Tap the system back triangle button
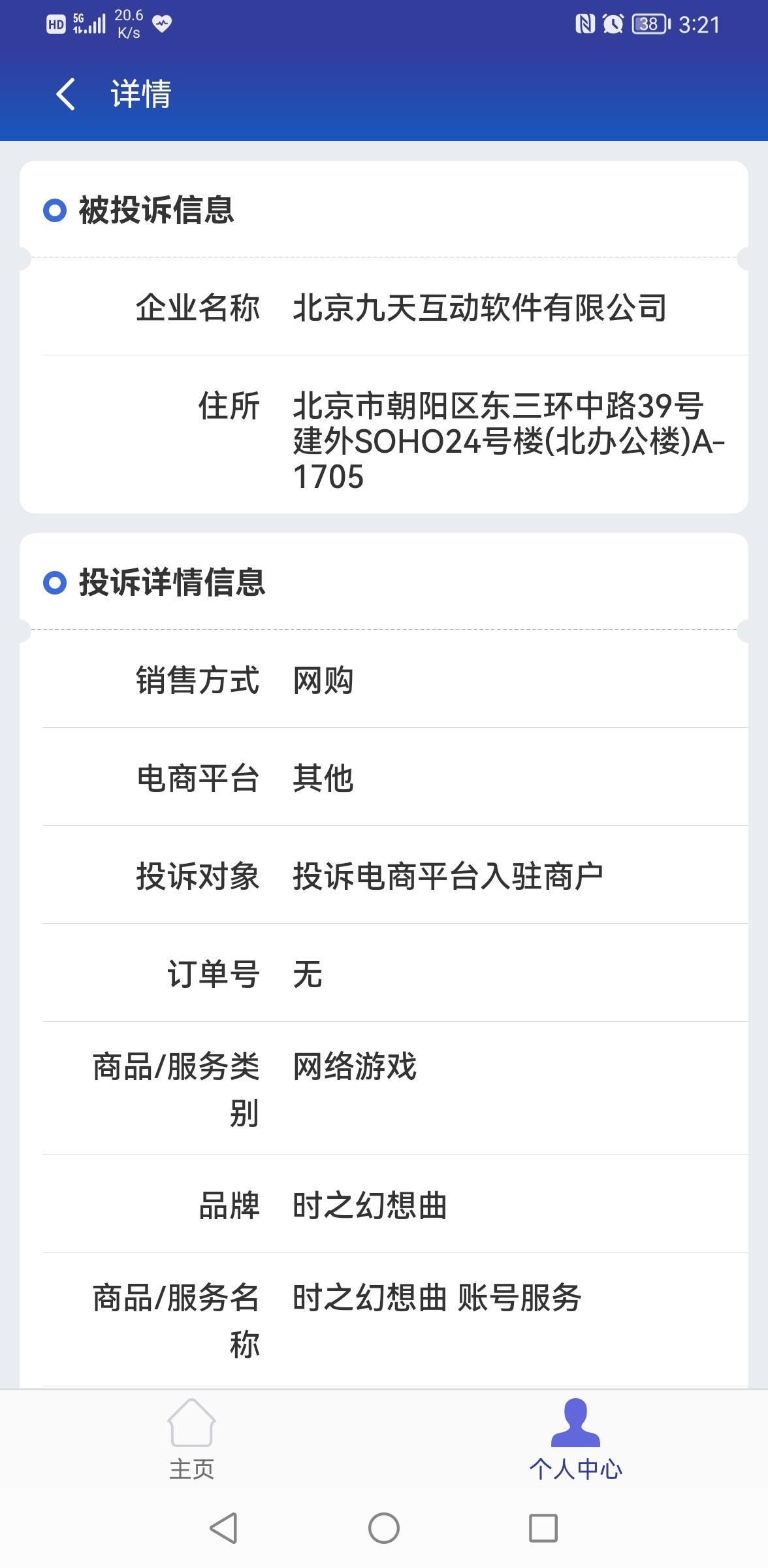Screen dimensions: 768x1568 (x=223, y=1528)
